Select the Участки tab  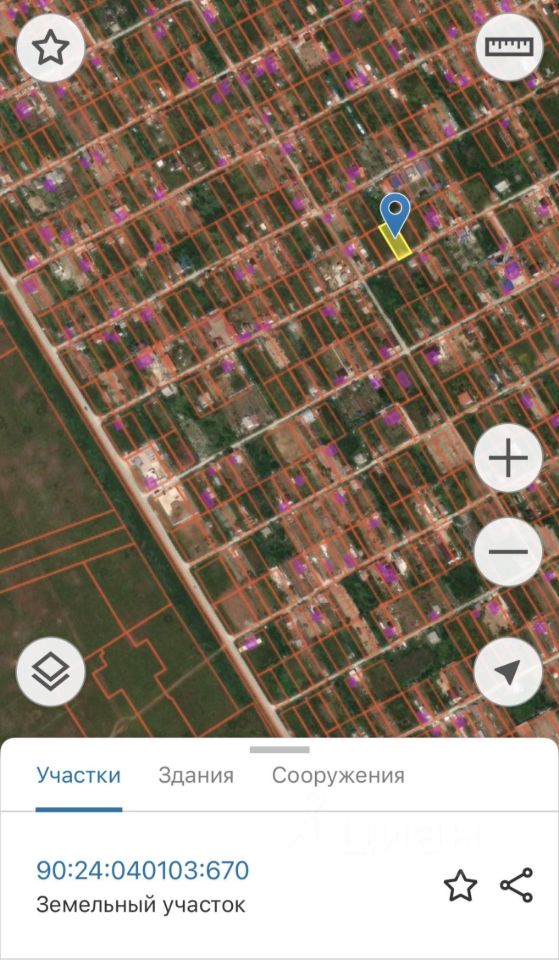pos(78,775)
